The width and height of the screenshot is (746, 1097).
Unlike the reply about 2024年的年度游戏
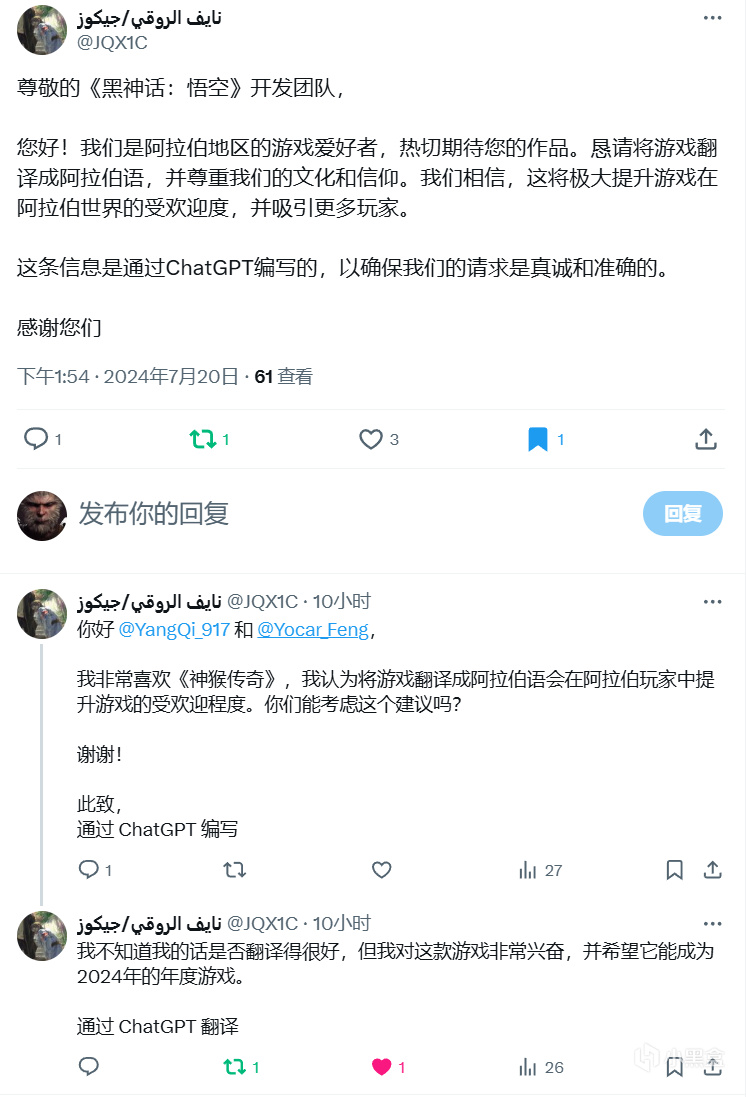[381, 1067]
